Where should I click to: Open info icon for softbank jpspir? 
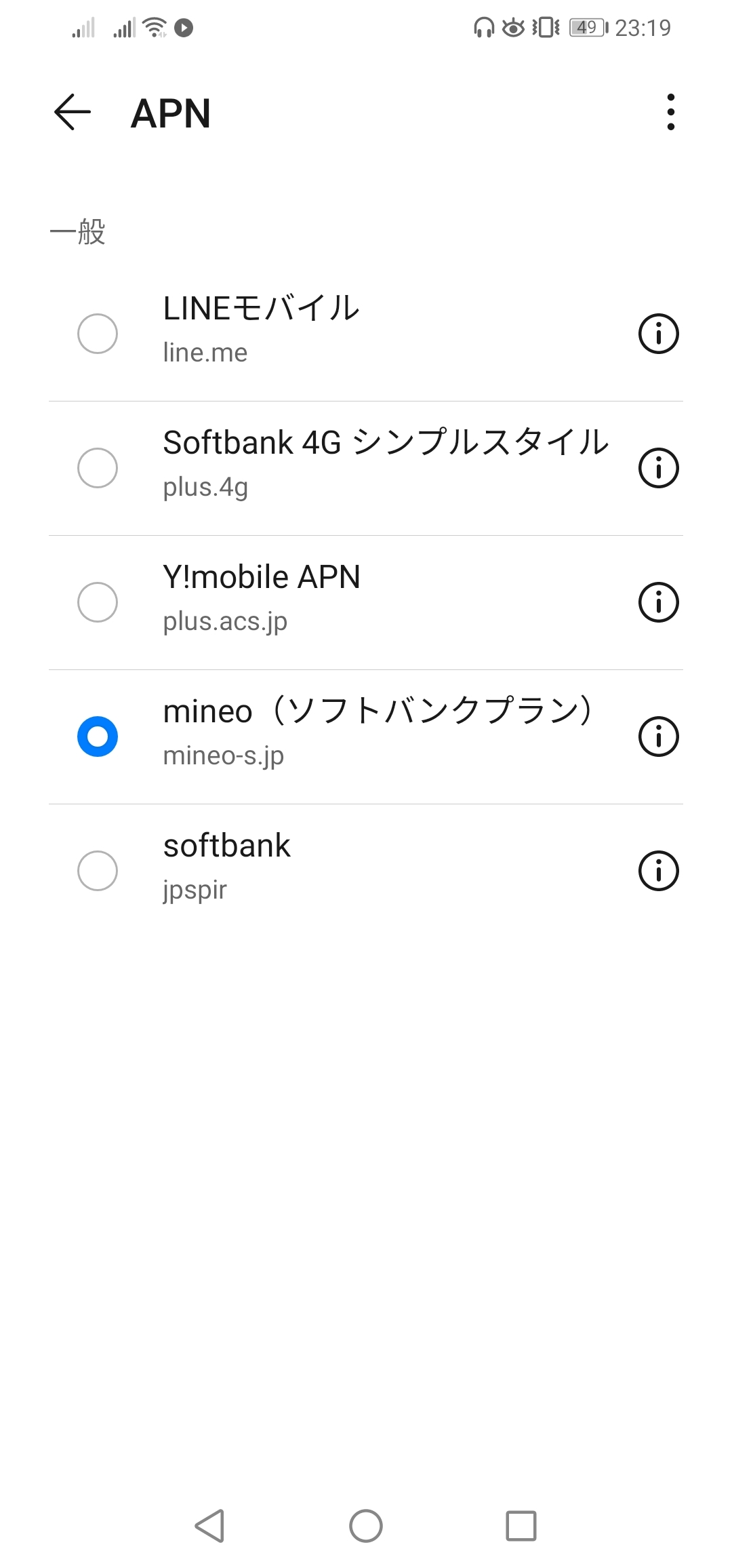click(x=658, y=871)
